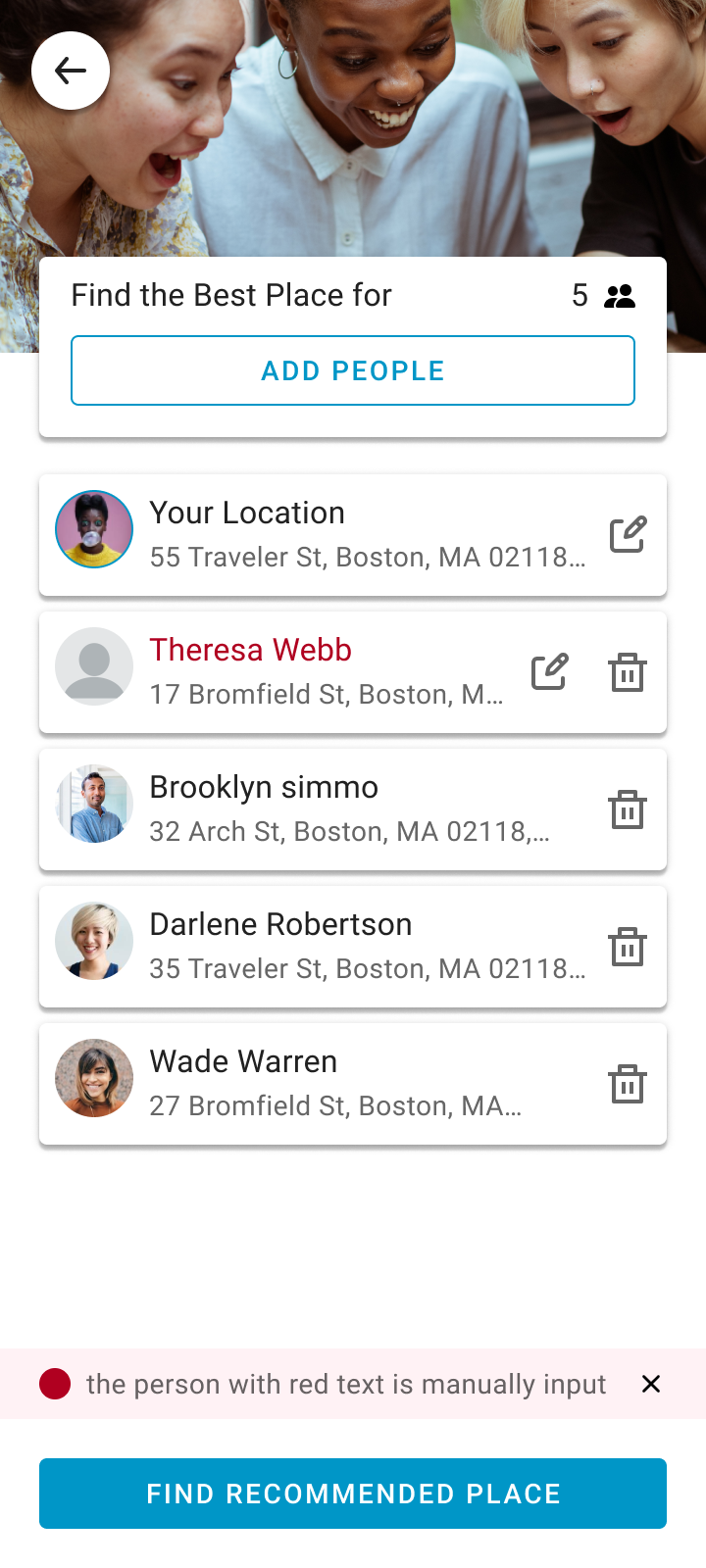Remove Wade Warren from the group
Image resolution: width=706 pixels, height=1568 pixels.
click(628, 1084)
